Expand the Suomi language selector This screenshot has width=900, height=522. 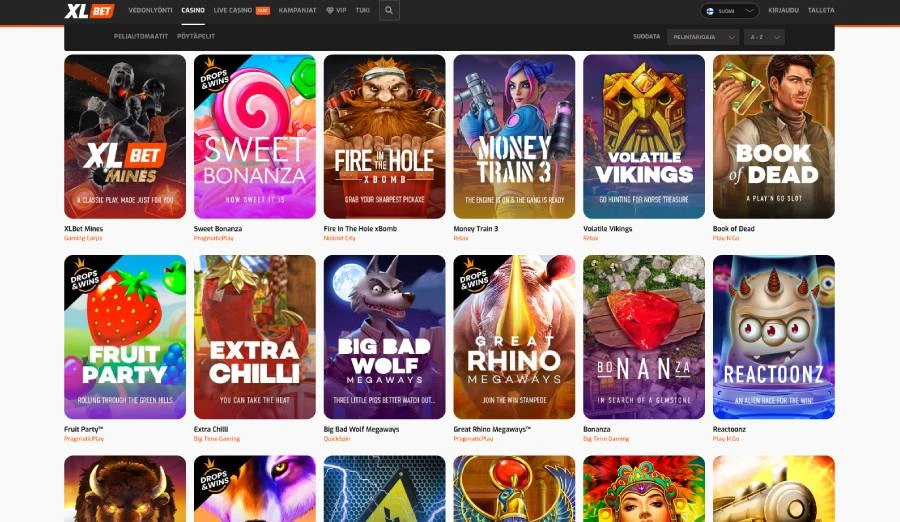pyautogui.click(x=730, y=11)
